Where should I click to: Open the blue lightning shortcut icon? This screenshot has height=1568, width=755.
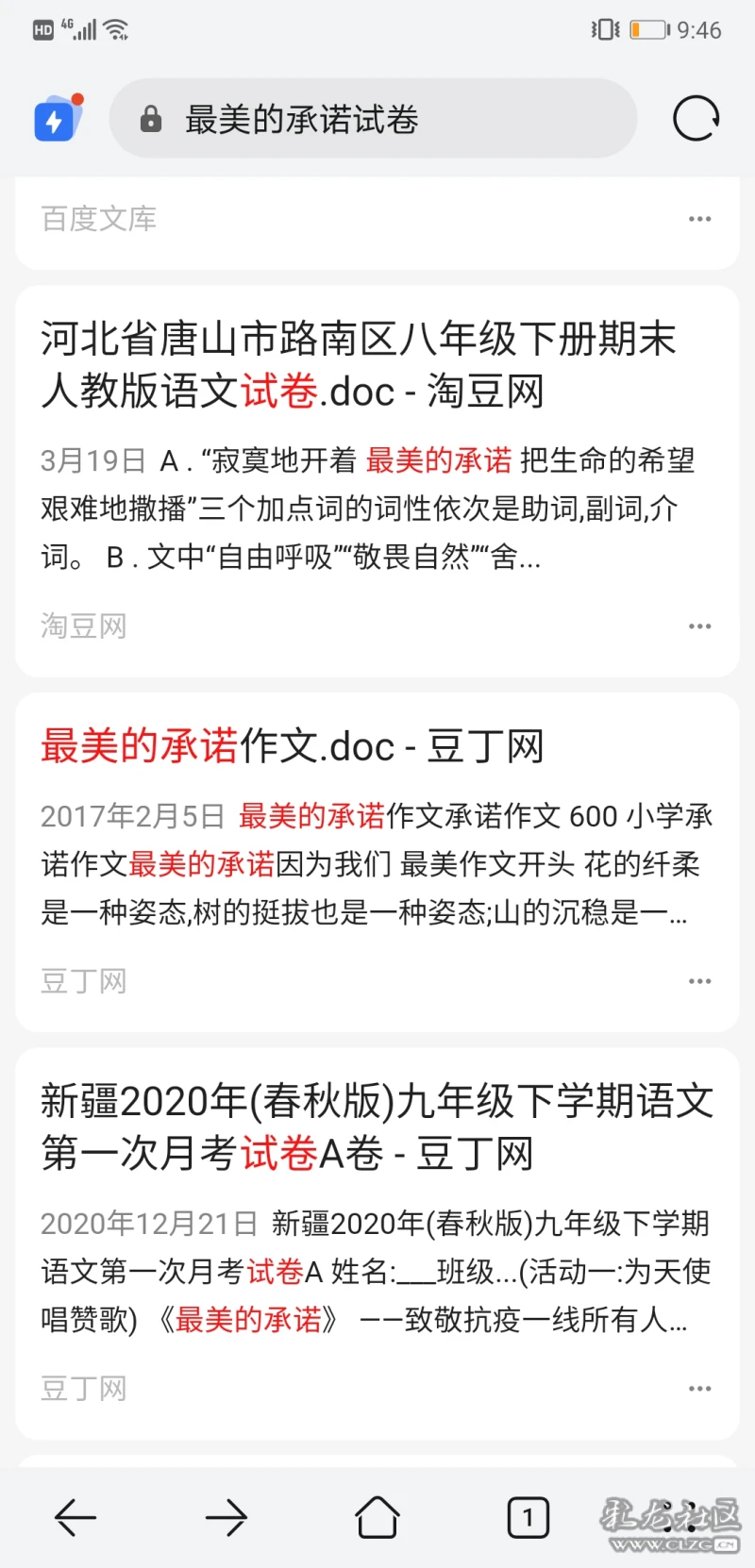coord(57,119)
